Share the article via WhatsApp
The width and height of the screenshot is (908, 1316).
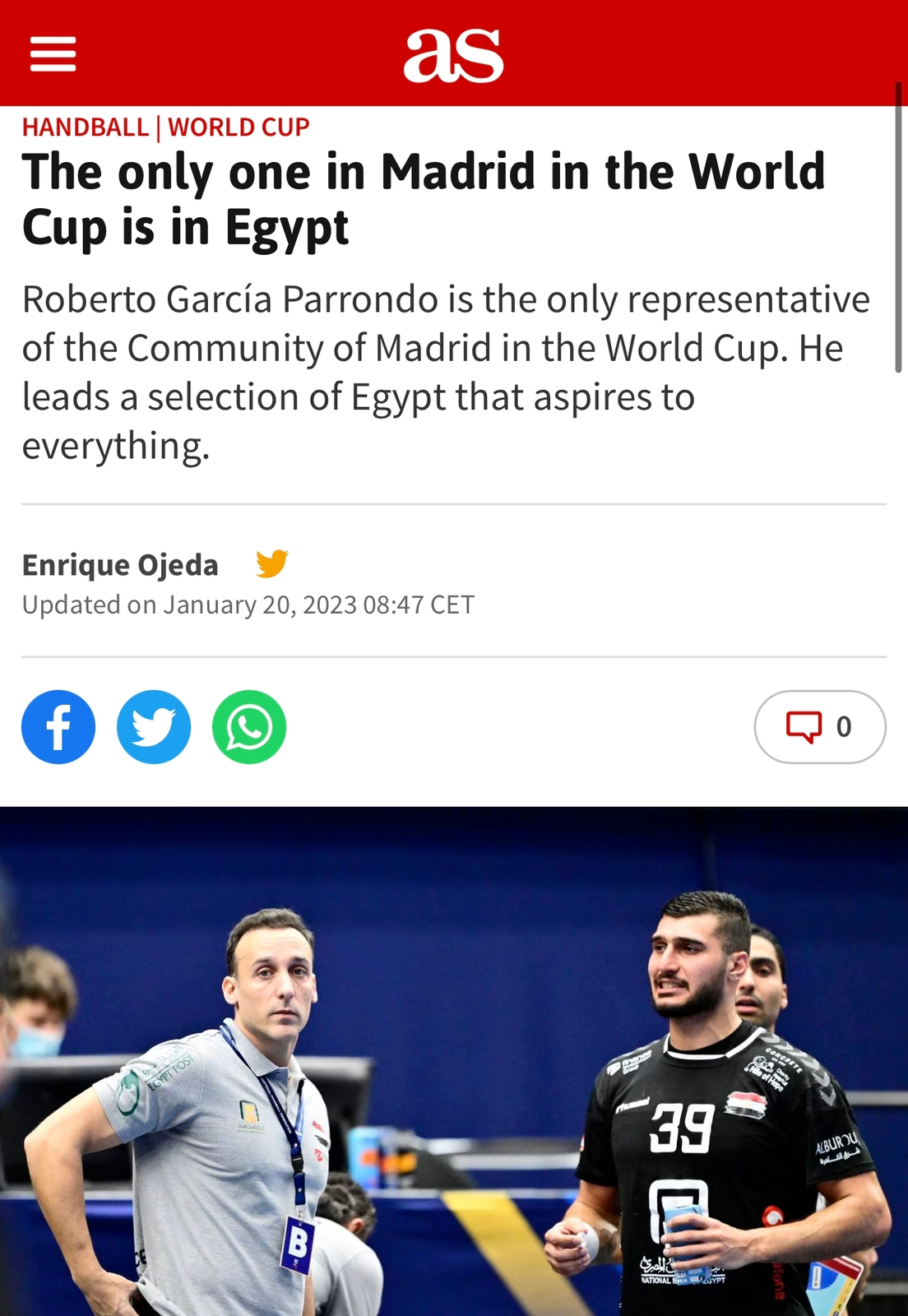[249, 727]
